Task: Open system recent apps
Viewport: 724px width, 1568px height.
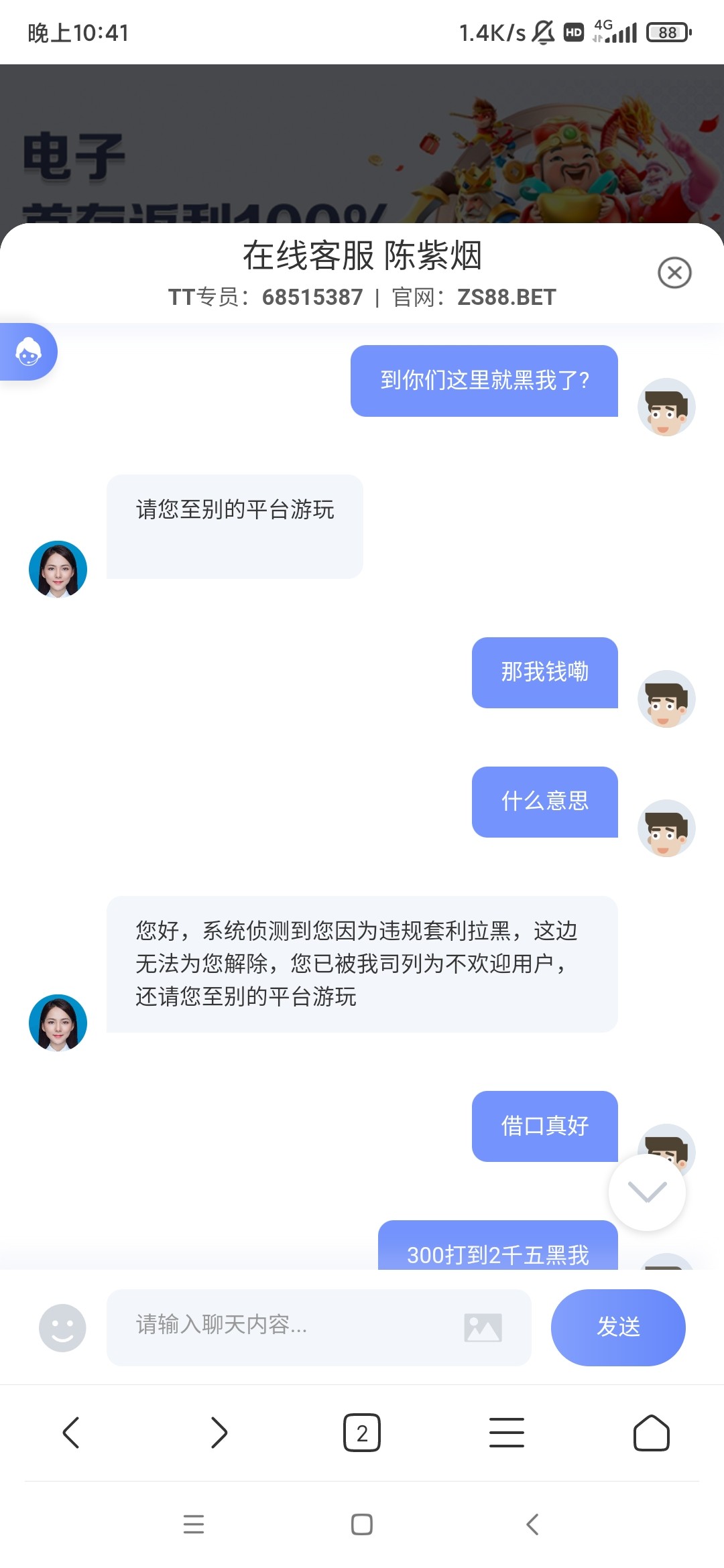Action: click(x=194, y=1524)
